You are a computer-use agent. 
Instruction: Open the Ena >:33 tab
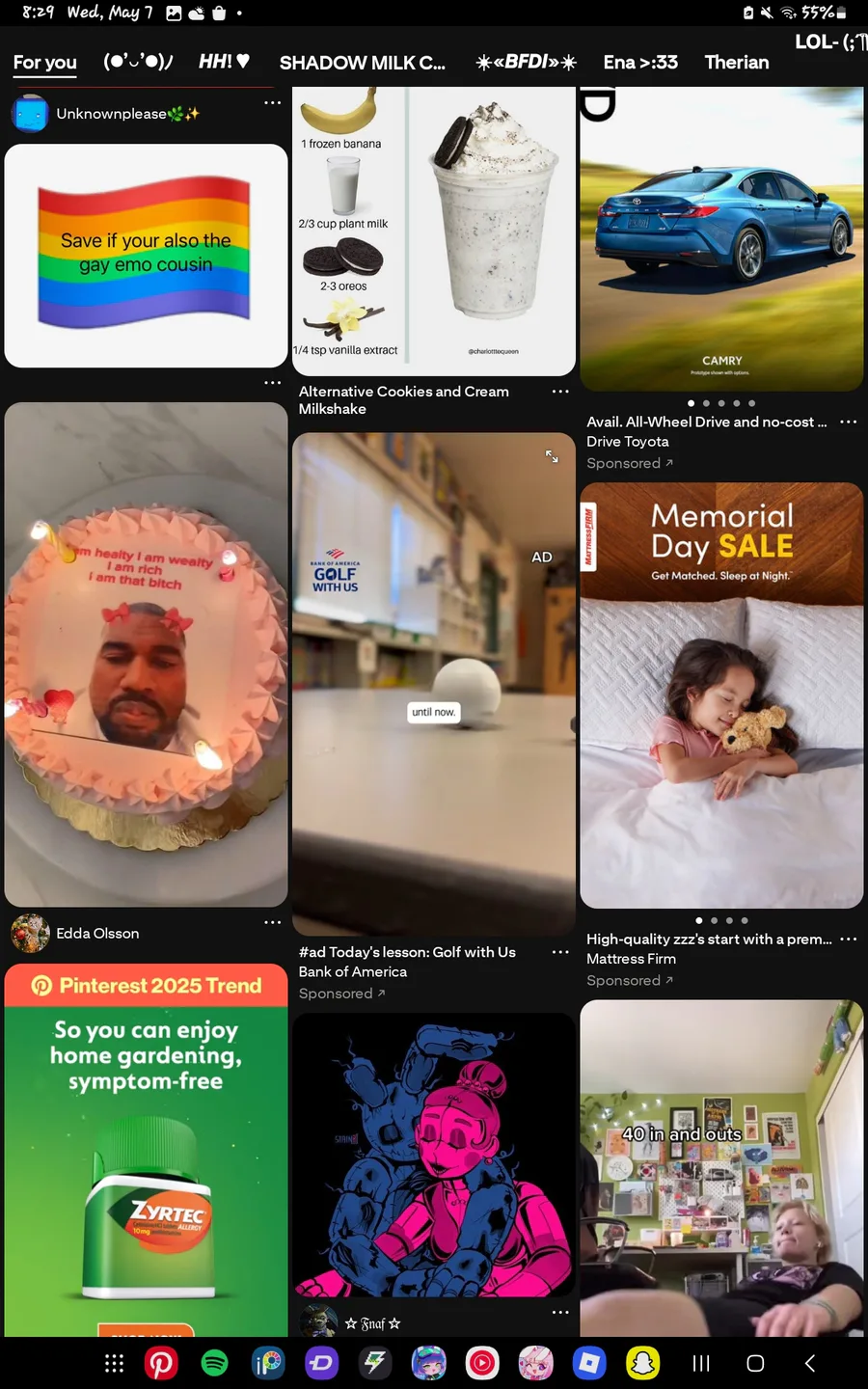pyautogui.click(x=640, y=62)
